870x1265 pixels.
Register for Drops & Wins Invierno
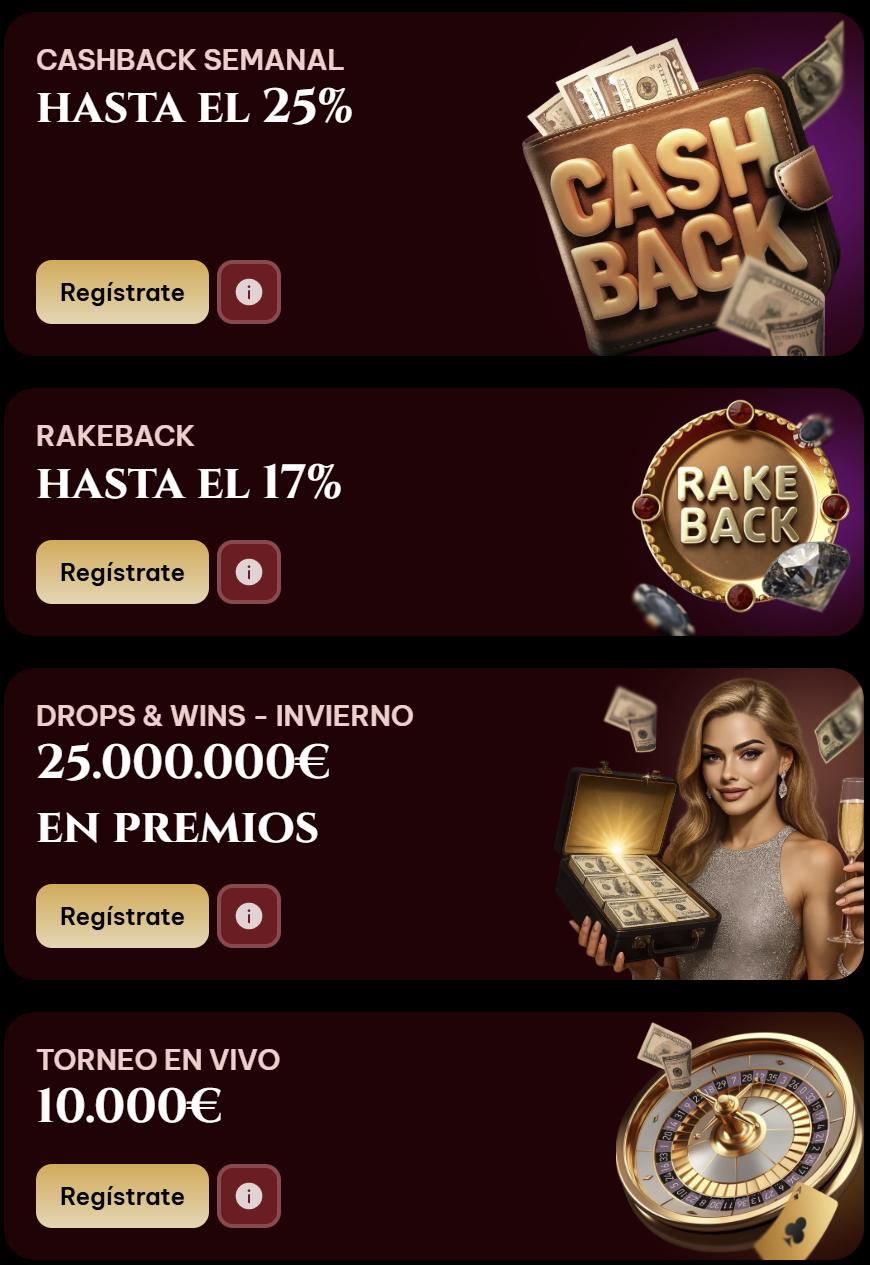point(122,916)
